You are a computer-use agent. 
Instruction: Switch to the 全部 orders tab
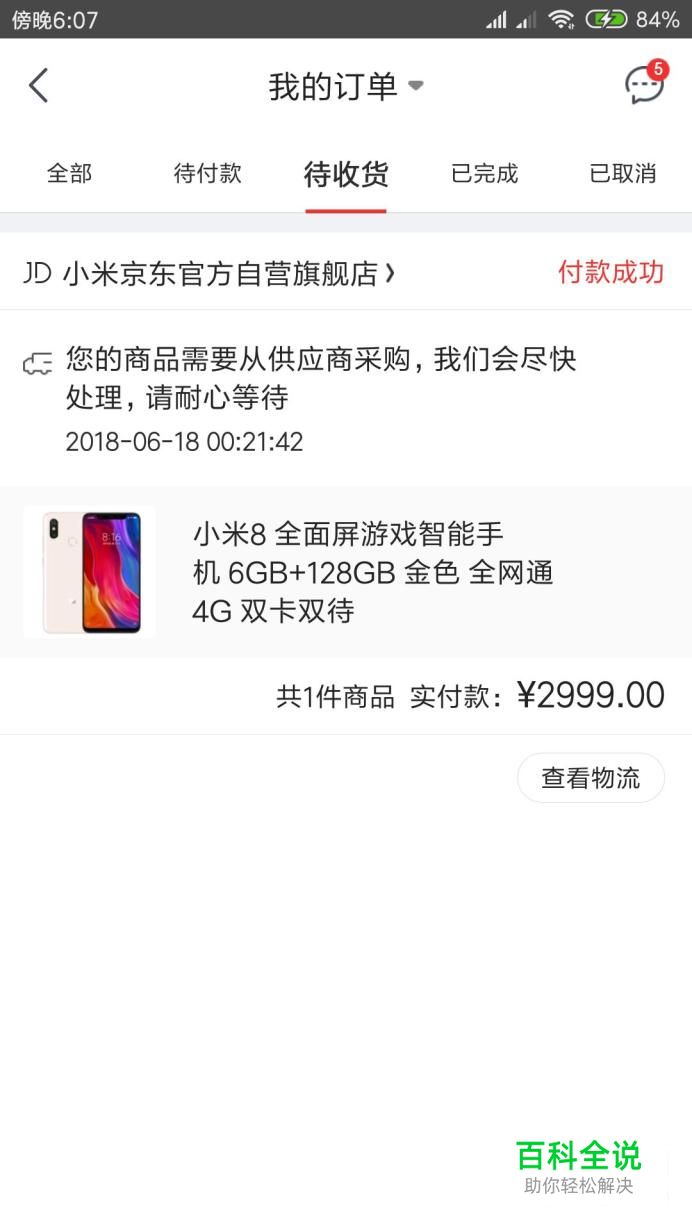coord(69,174)
